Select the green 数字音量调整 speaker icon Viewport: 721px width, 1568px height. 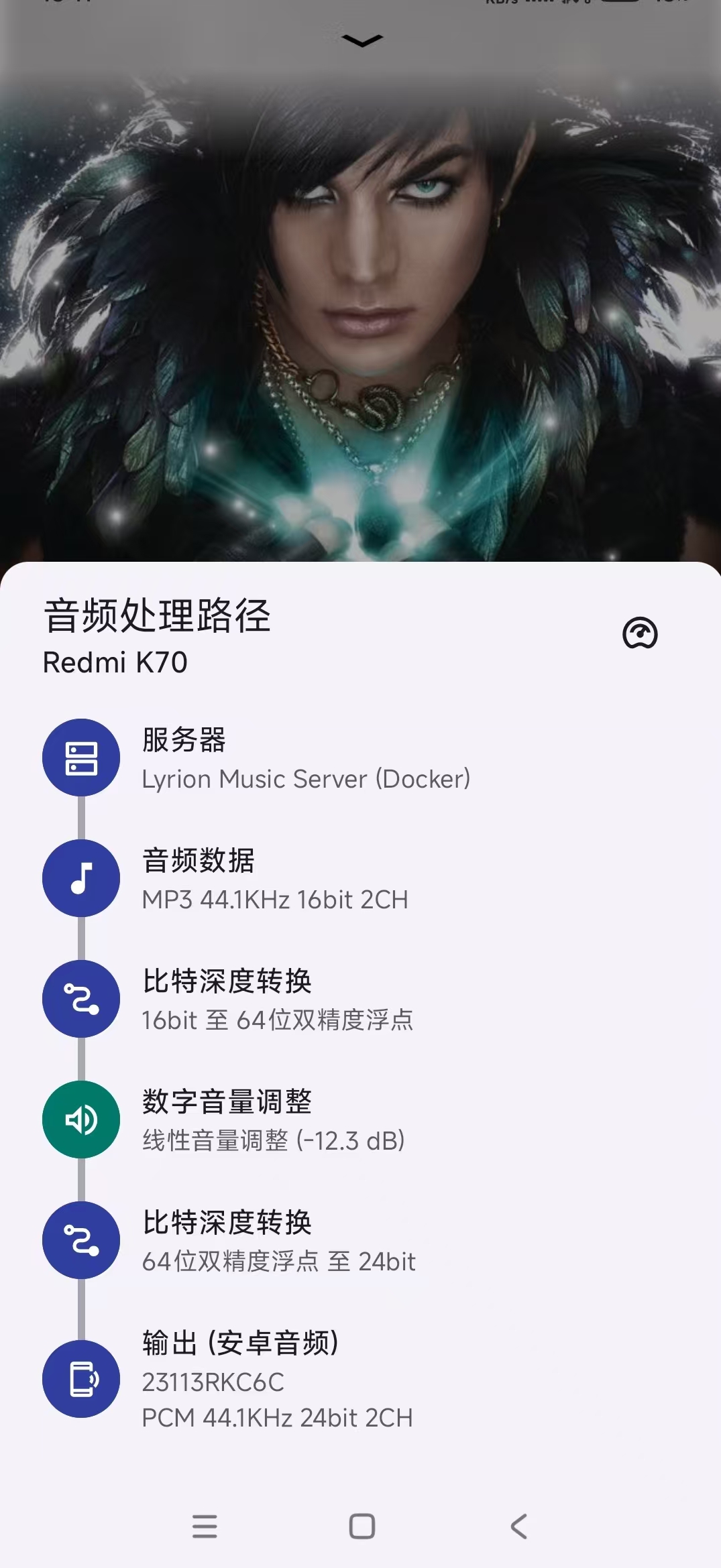(80, 1119)
